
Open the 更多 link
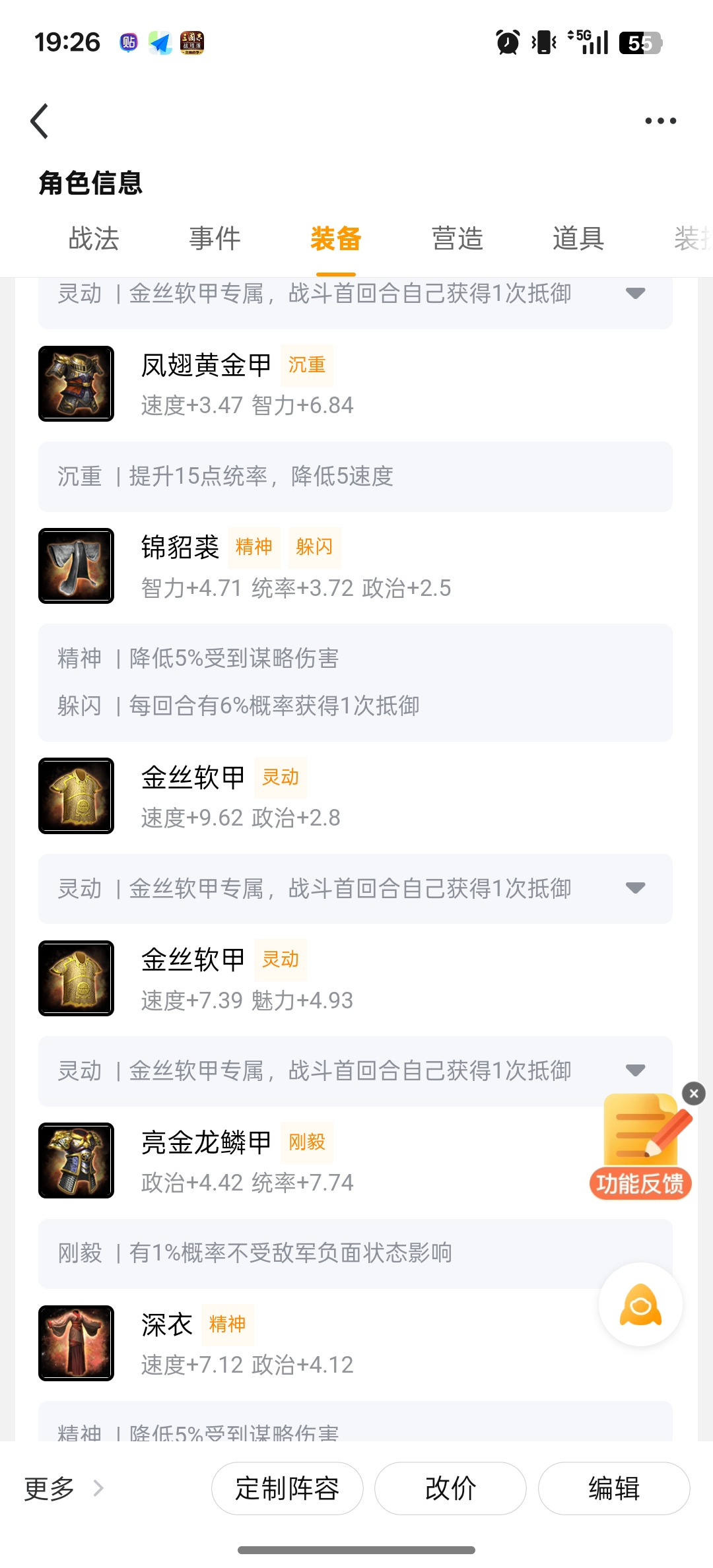tap(63, 1489)
